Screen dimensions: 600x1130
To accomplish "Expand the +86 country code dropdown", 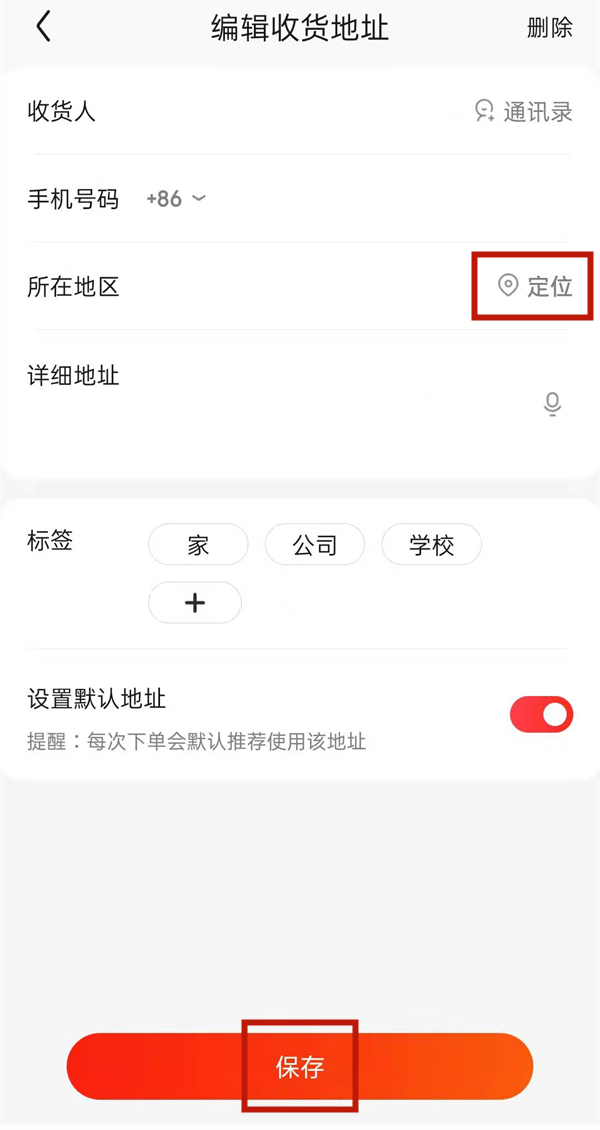I will coord(176,199).
